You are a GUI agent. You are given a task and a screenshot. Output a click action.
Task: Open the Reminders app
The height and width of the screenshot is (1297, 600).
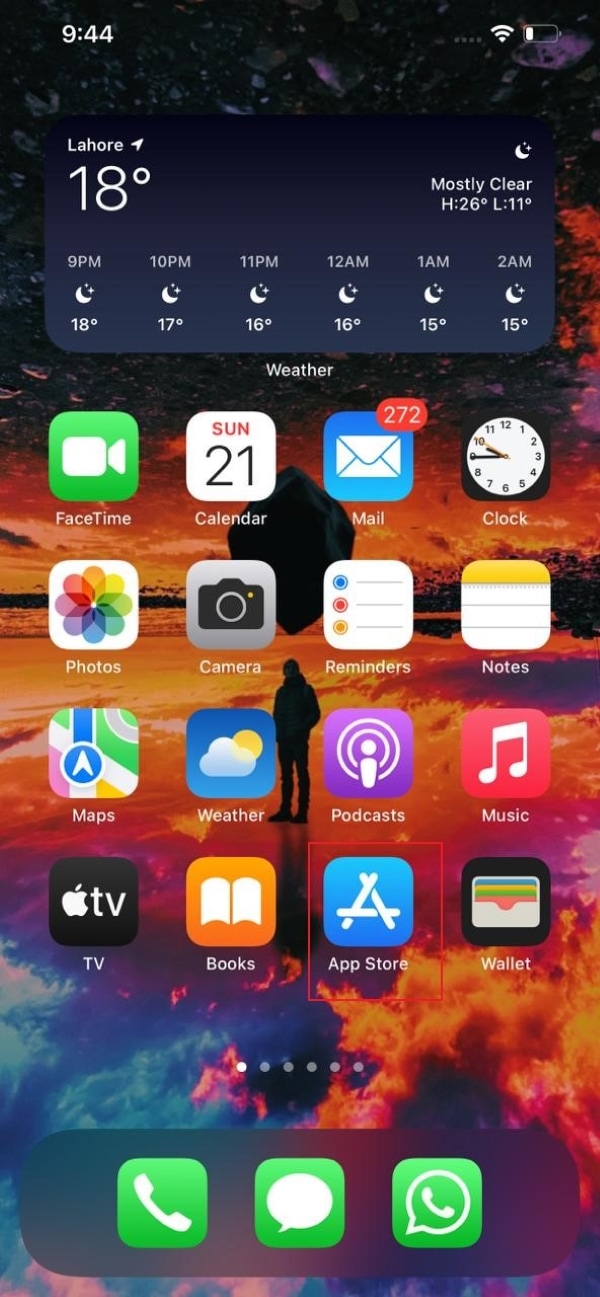368,605
